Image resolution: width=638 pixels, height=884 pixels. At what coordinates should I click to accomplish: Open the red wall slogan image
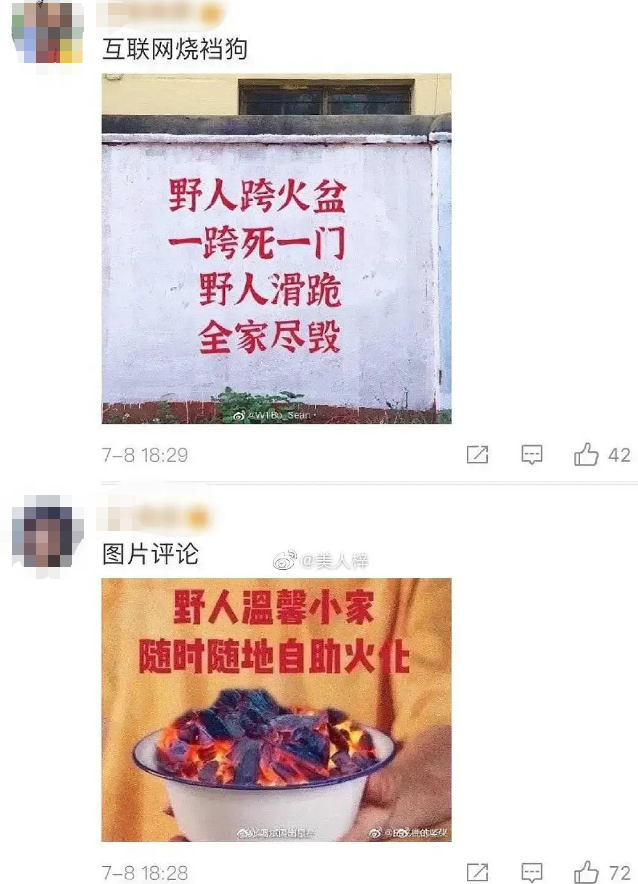click(x=276, y=248)
